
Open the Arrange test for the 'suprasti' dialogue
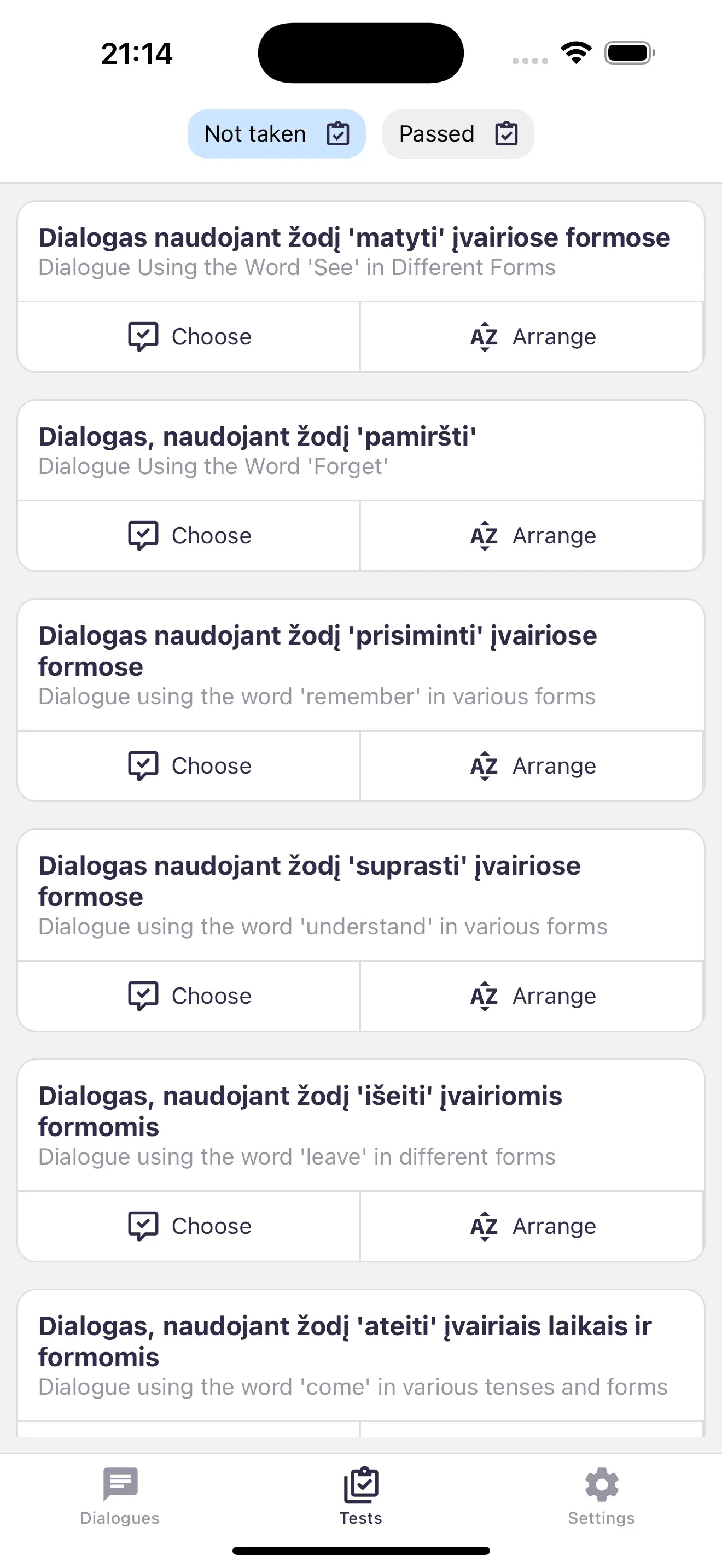coord(532,996)
